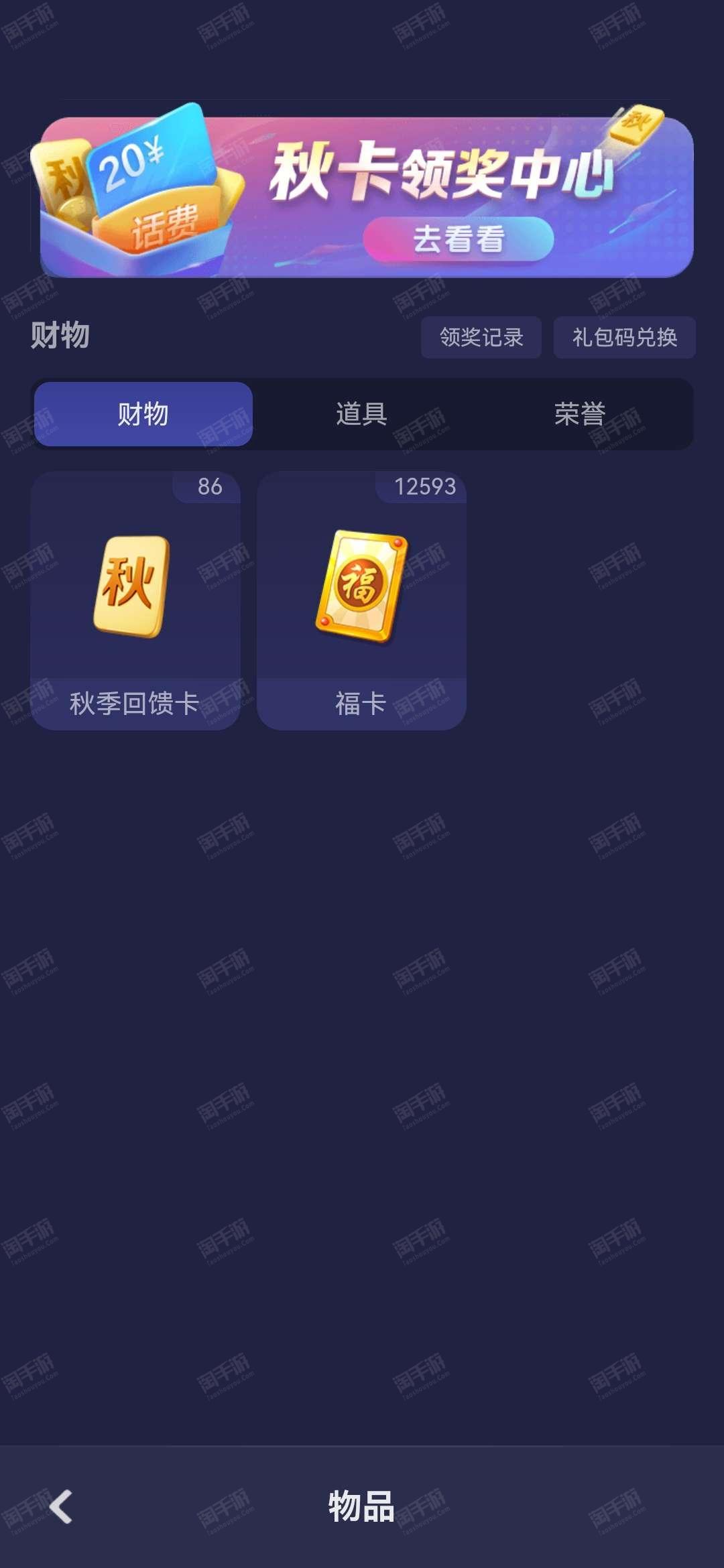724x1568 pixels.
Task: Switch to the 道具 tab
Action: tap(362, 414)
